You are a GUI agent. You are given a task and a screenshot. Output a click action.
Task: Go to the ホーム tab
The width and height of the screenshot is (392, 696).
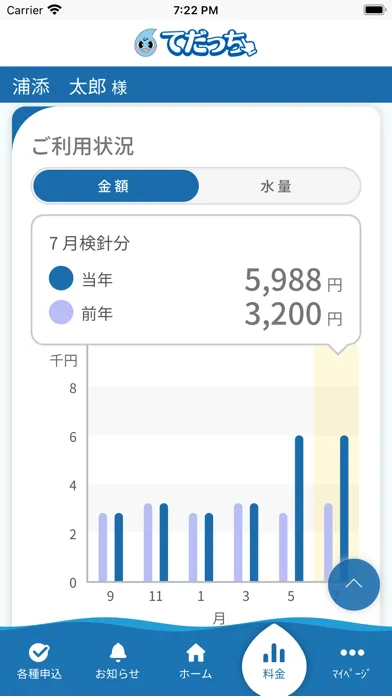coord(196,661)
